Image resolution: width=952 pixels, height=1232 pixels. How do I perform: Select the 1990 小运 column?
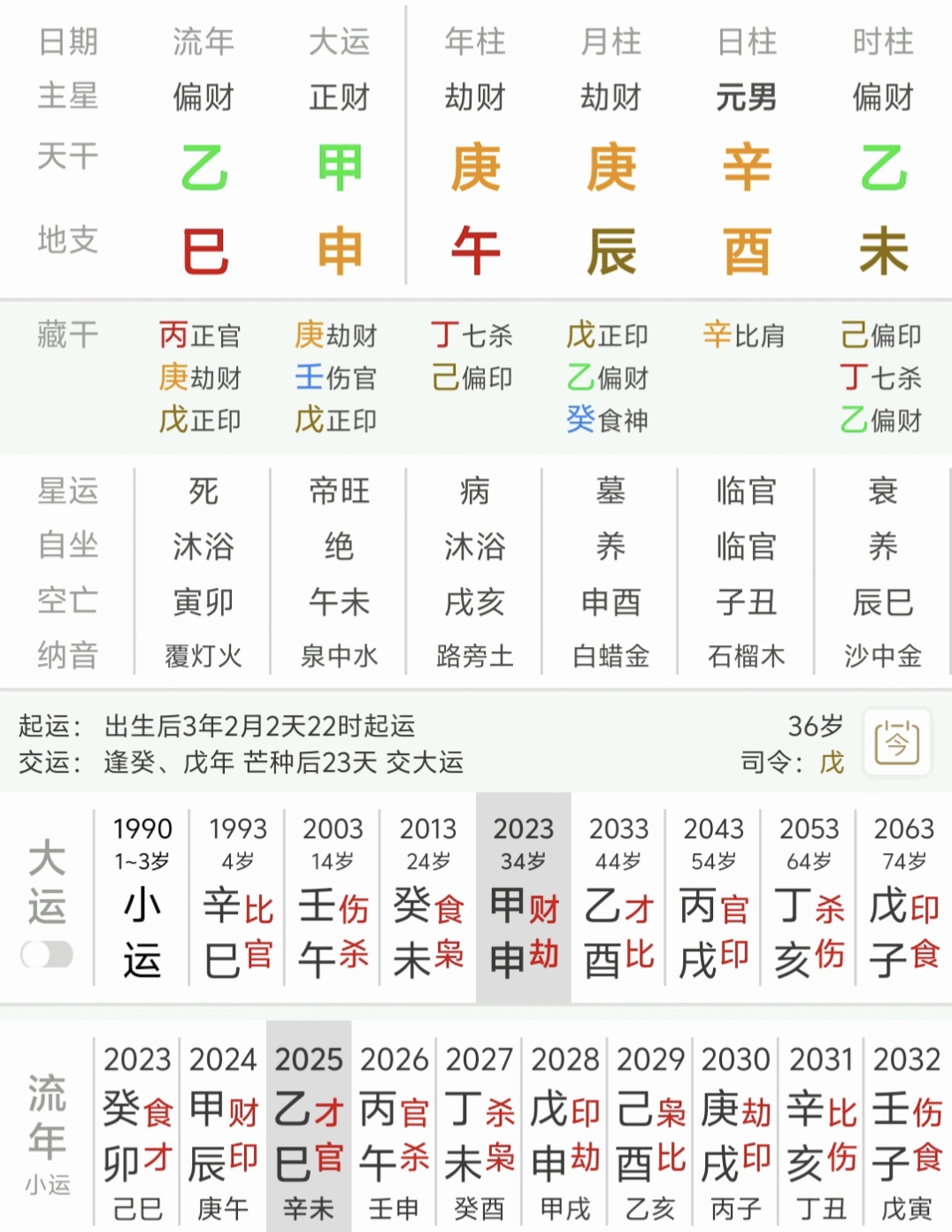point(142,898)
